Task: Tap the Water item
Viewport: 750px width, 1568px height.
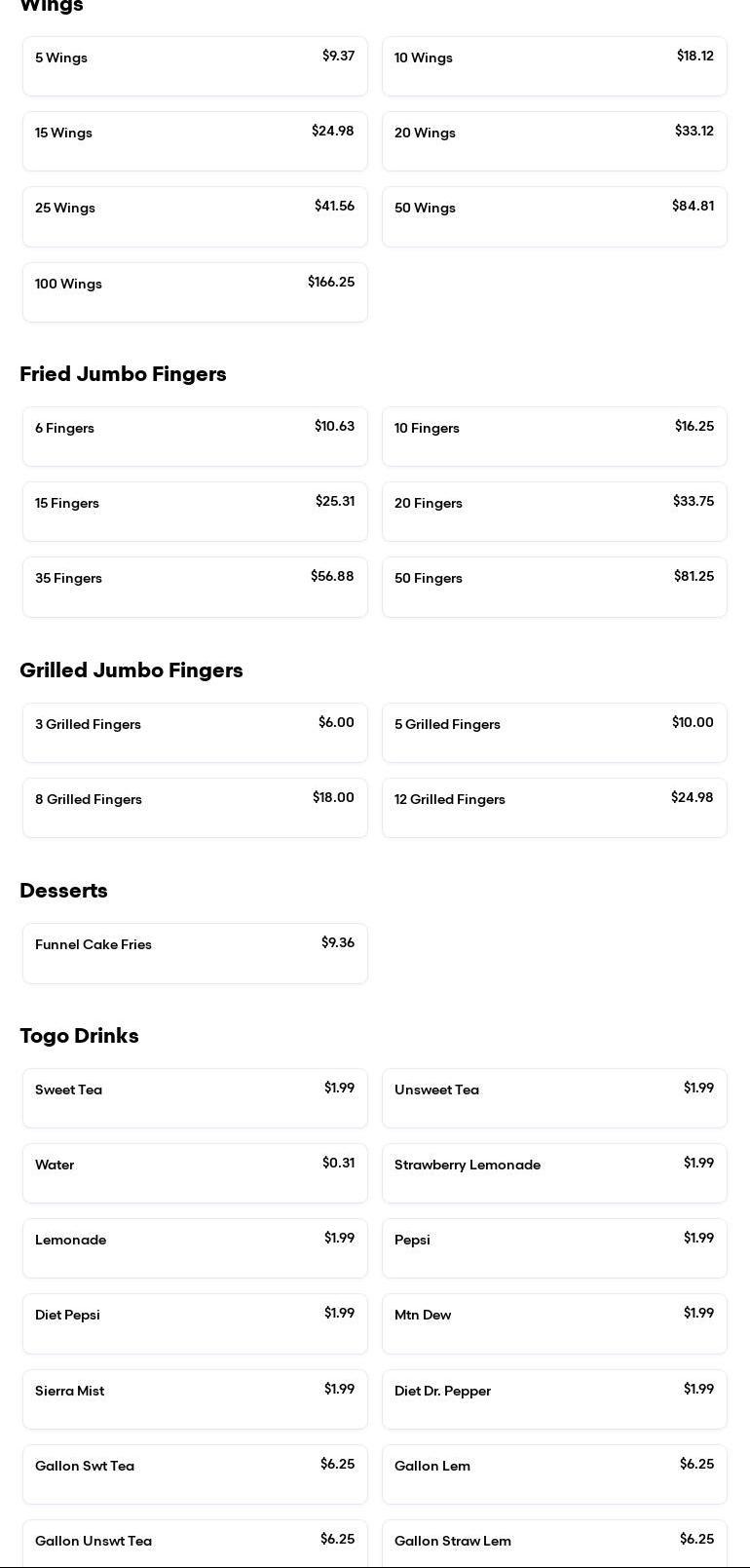Action: 195,1173
